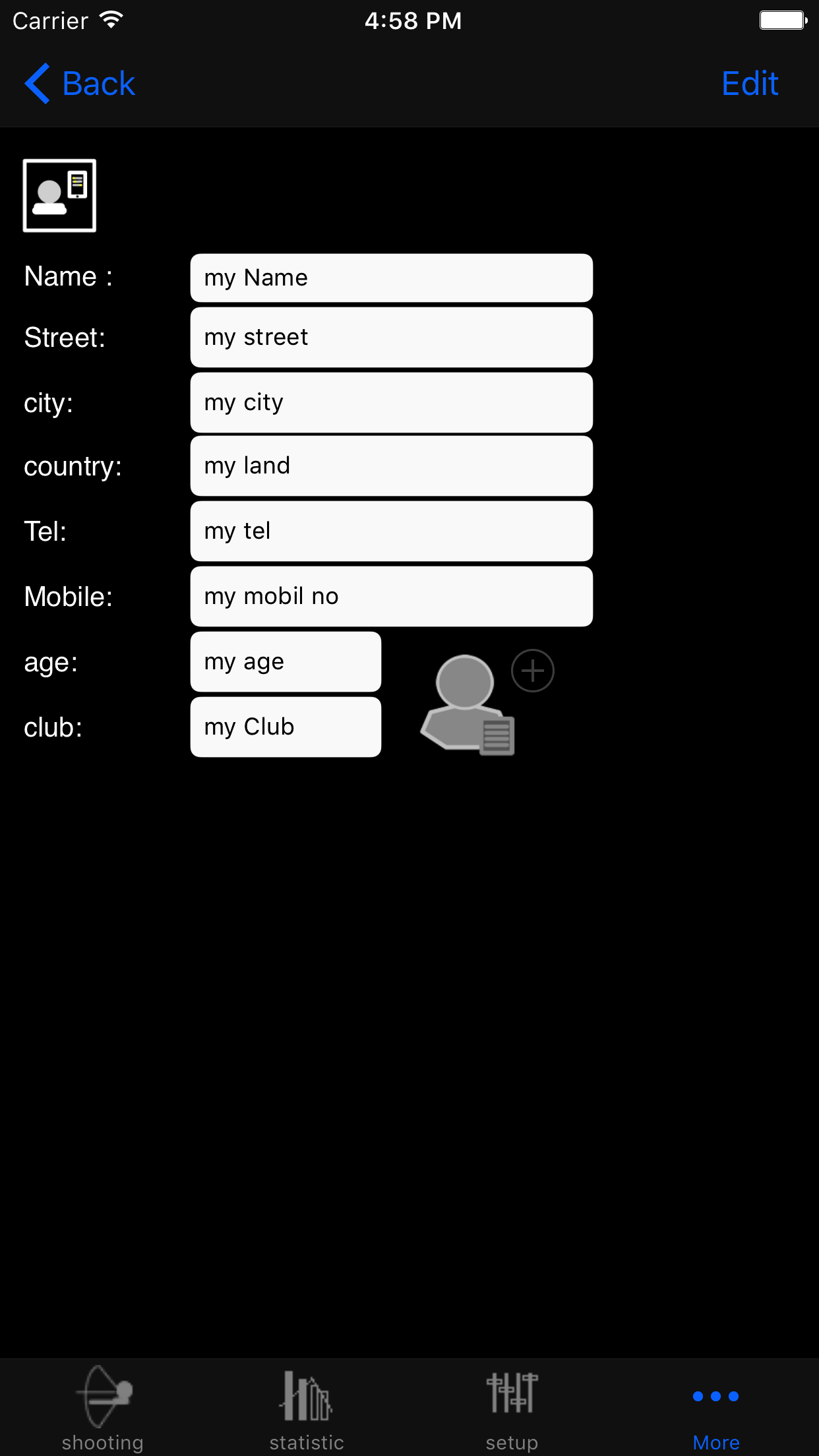Select the my tel field
This screenshot has height=1456, width=819.
point(391,531)
